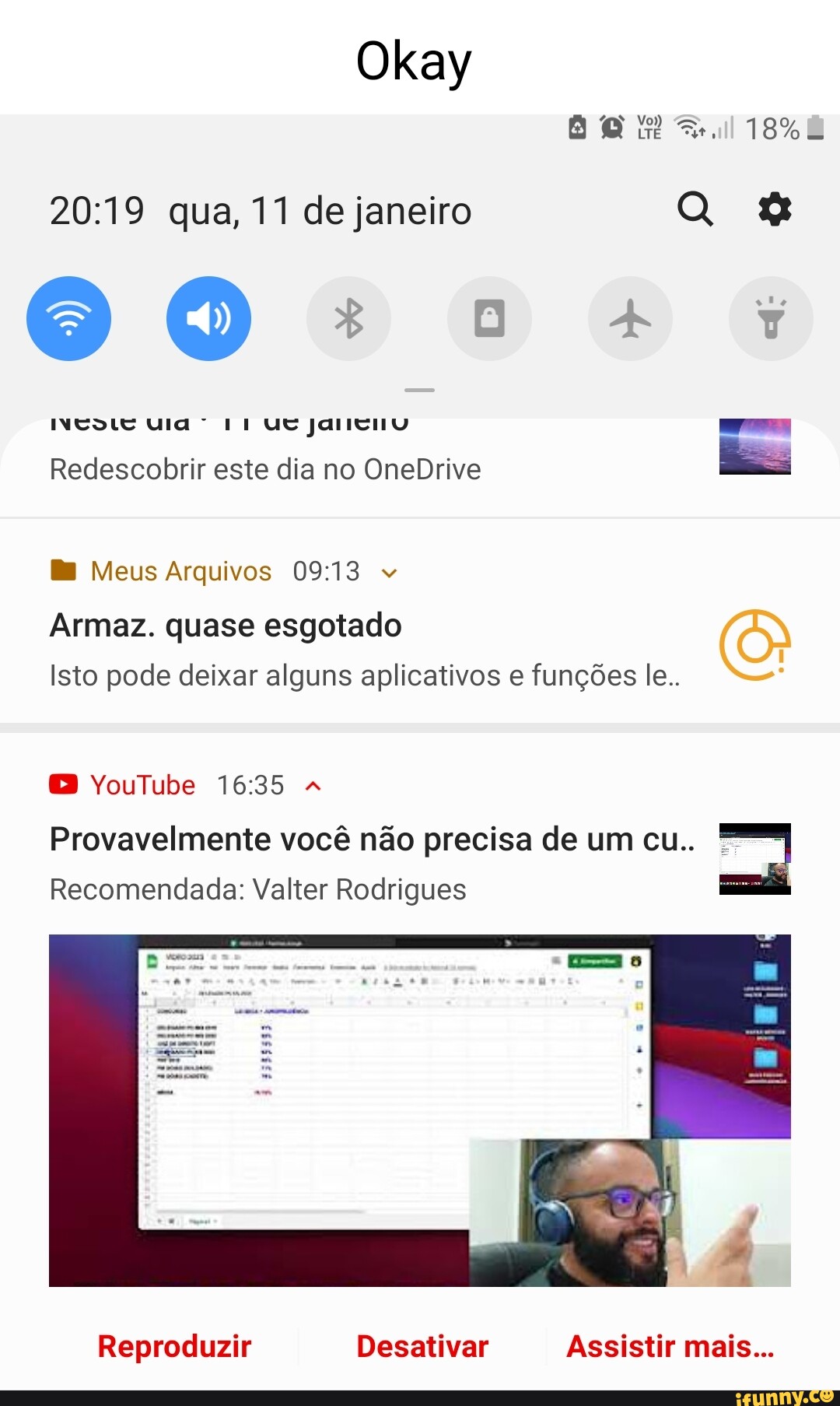This screenshot has width=840, height=1406.
Task: Enable airplane mode
Action: coord(631,318)
